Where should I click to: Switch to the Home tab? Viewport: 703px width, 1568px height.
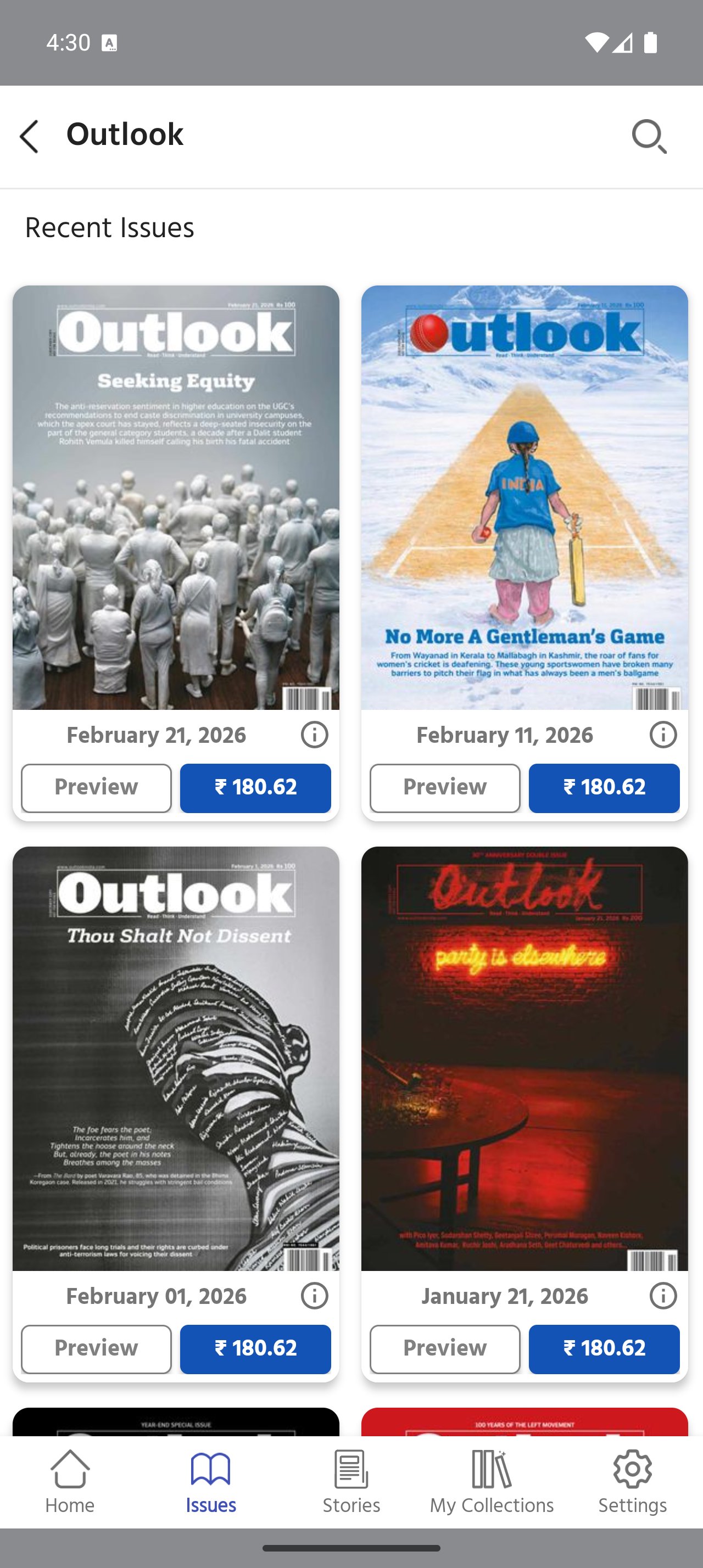tap(70, 1482)
